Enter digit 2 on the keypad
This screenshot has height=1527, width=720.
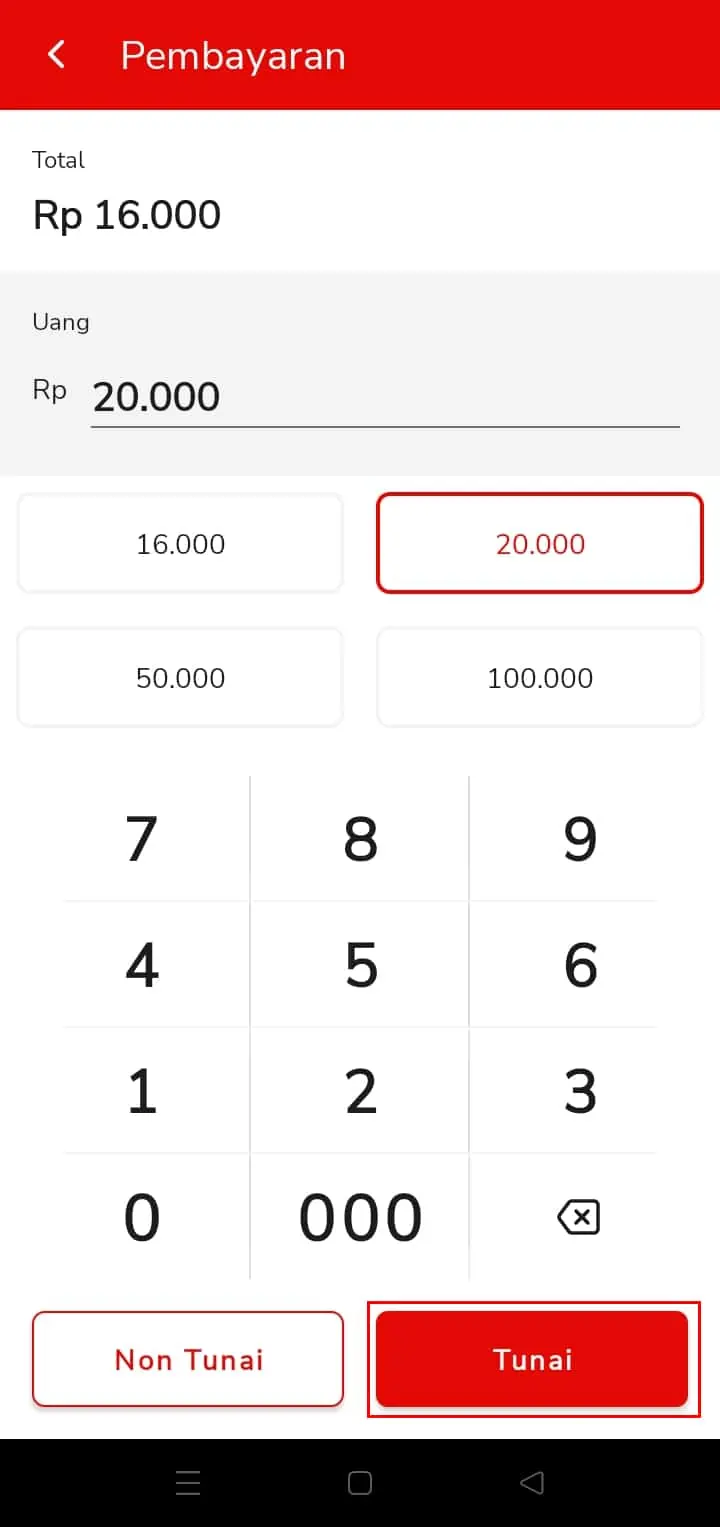[x=360, y=1090]
